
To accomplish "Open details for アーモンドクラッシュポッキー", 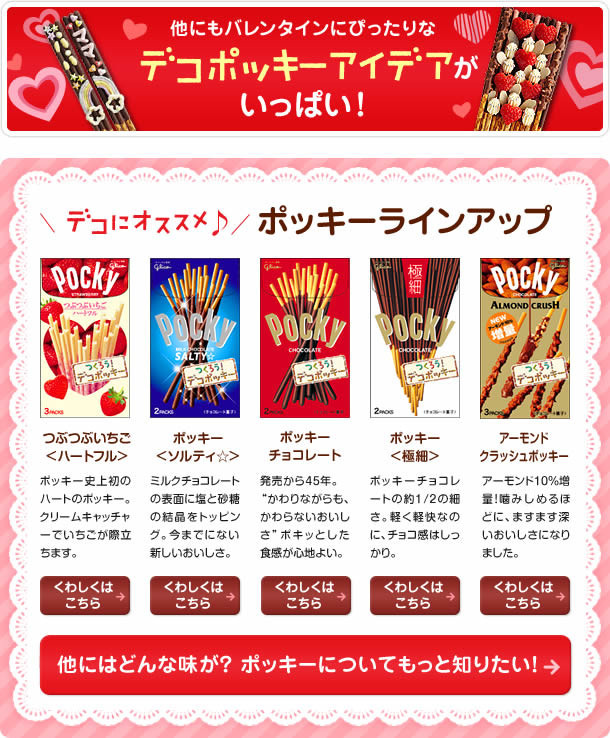I will pyautogui.click(x=525, y=595).
